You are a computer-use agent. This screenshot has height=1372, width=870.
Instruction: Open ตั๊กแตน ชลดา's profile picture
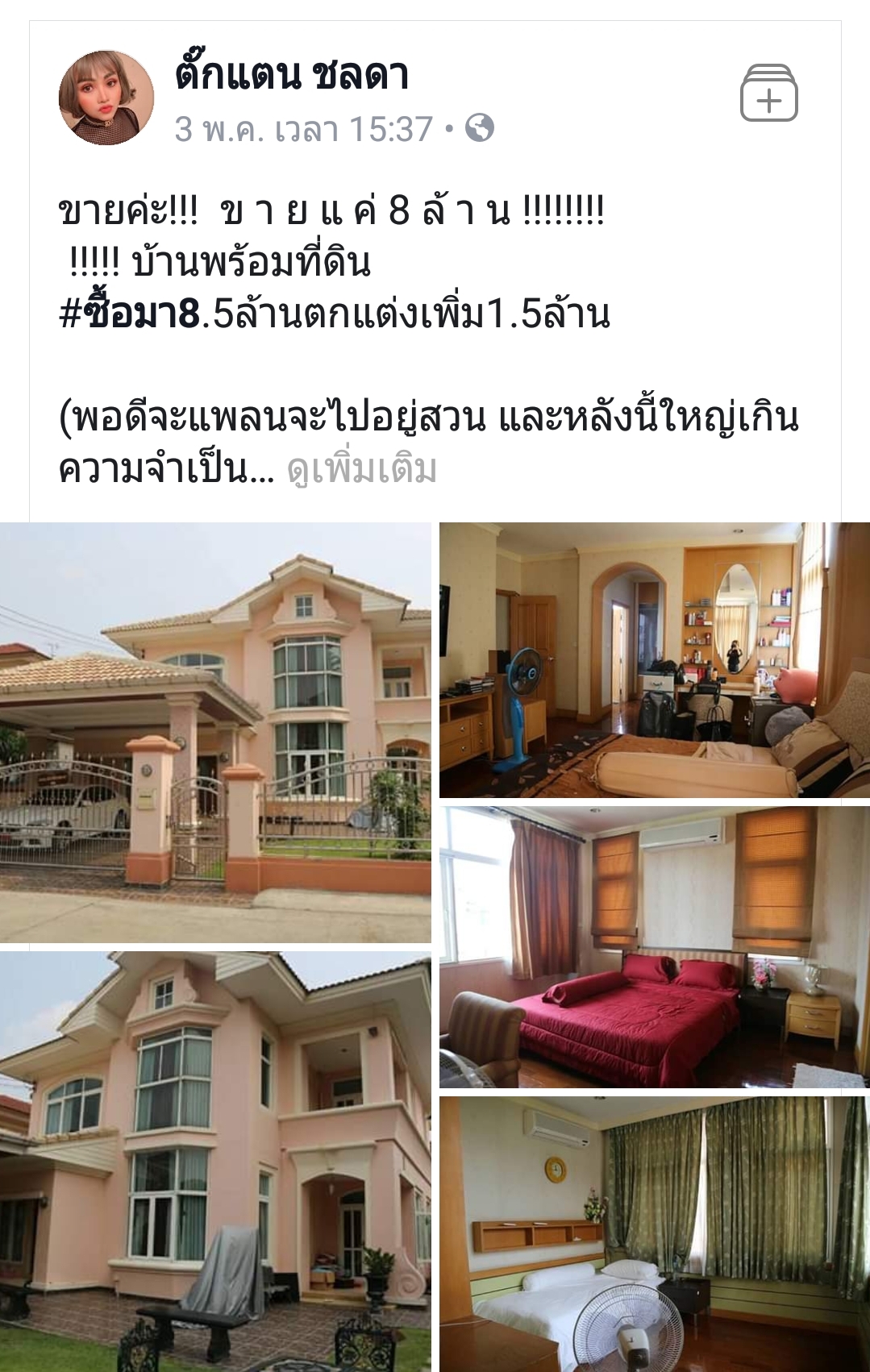[106, 98]
